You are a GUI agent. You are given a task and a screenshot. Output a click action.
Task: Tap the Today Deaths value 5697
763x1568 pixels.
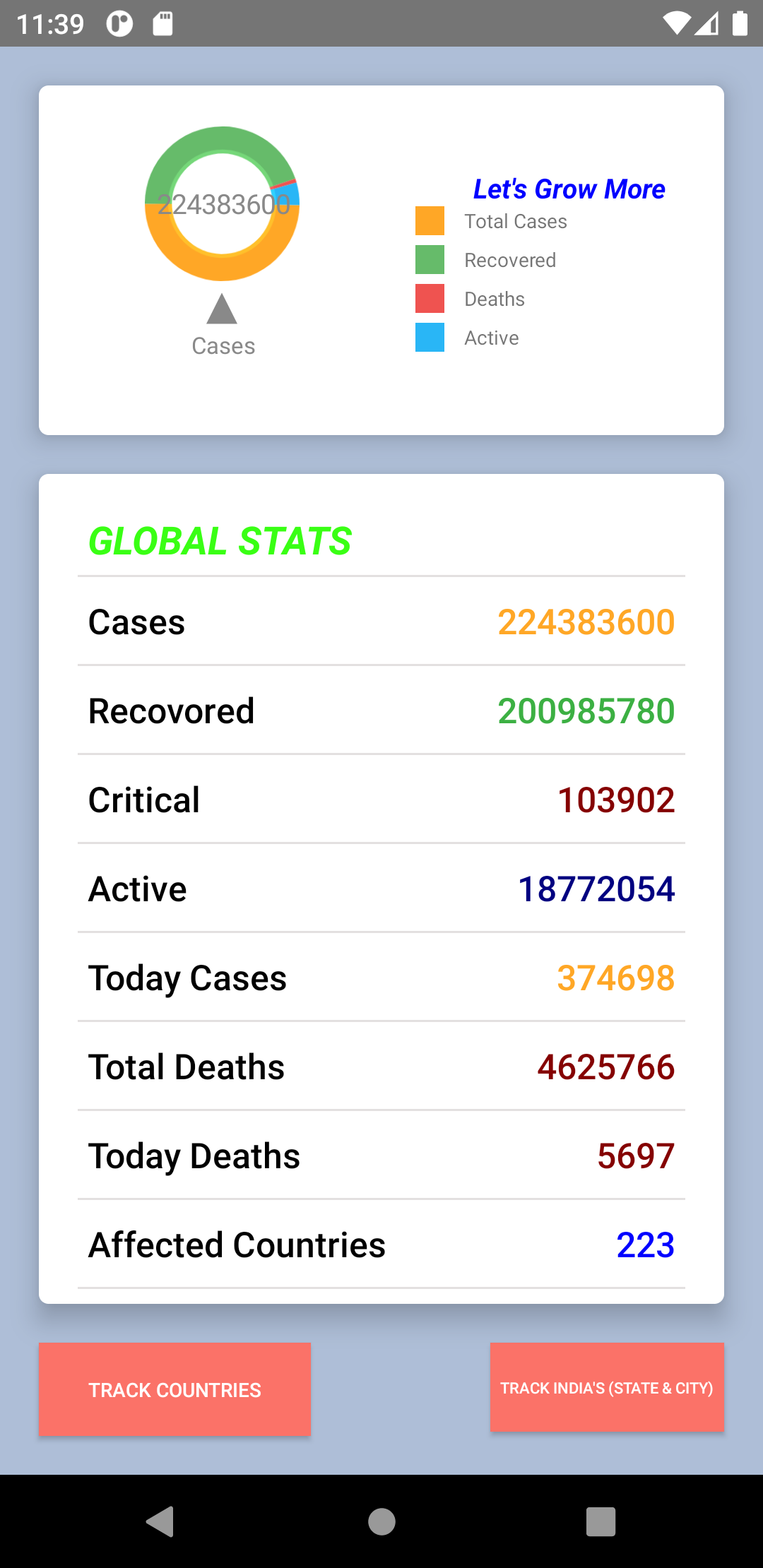(634, 1156)
